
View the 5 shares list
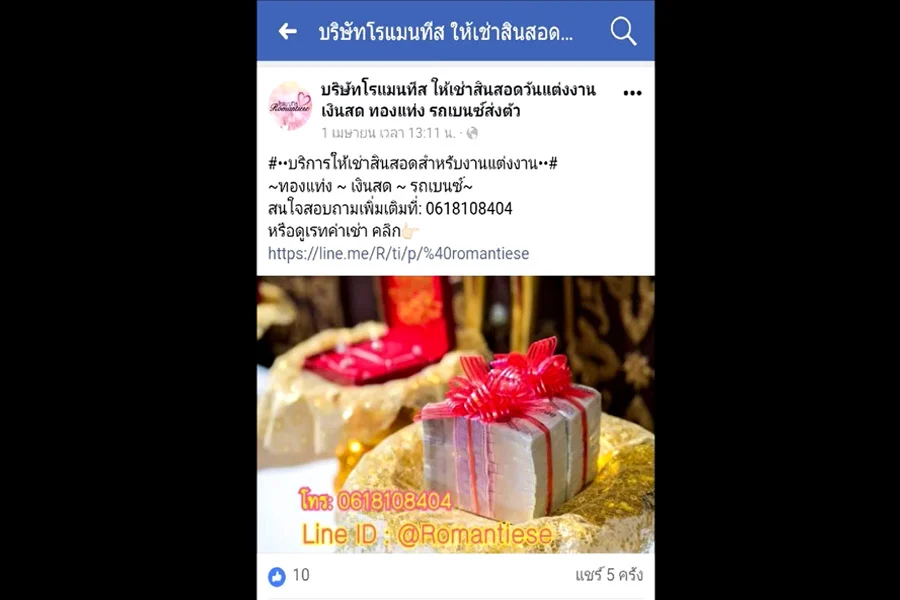(x=608, y=575)
